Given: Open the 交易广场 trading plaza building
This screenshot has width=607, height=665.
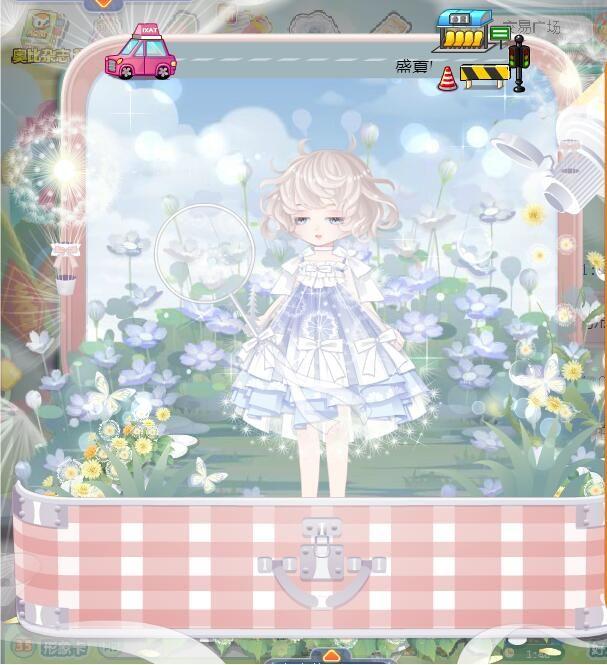Looking at the screenshot, I should click(x=463, y=32).
